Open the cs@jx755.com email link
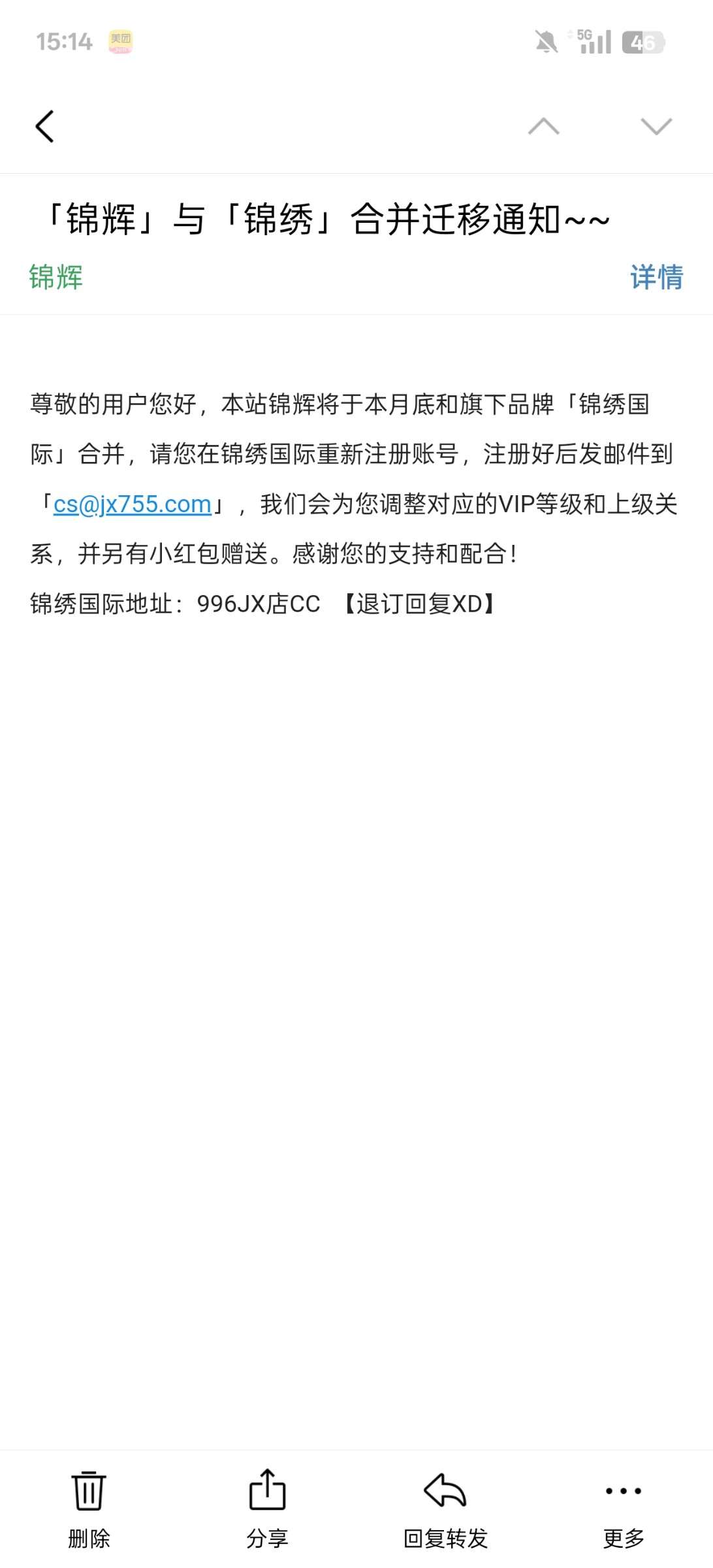This screenshot has height=1568, width=713. (x=133, y=504)
